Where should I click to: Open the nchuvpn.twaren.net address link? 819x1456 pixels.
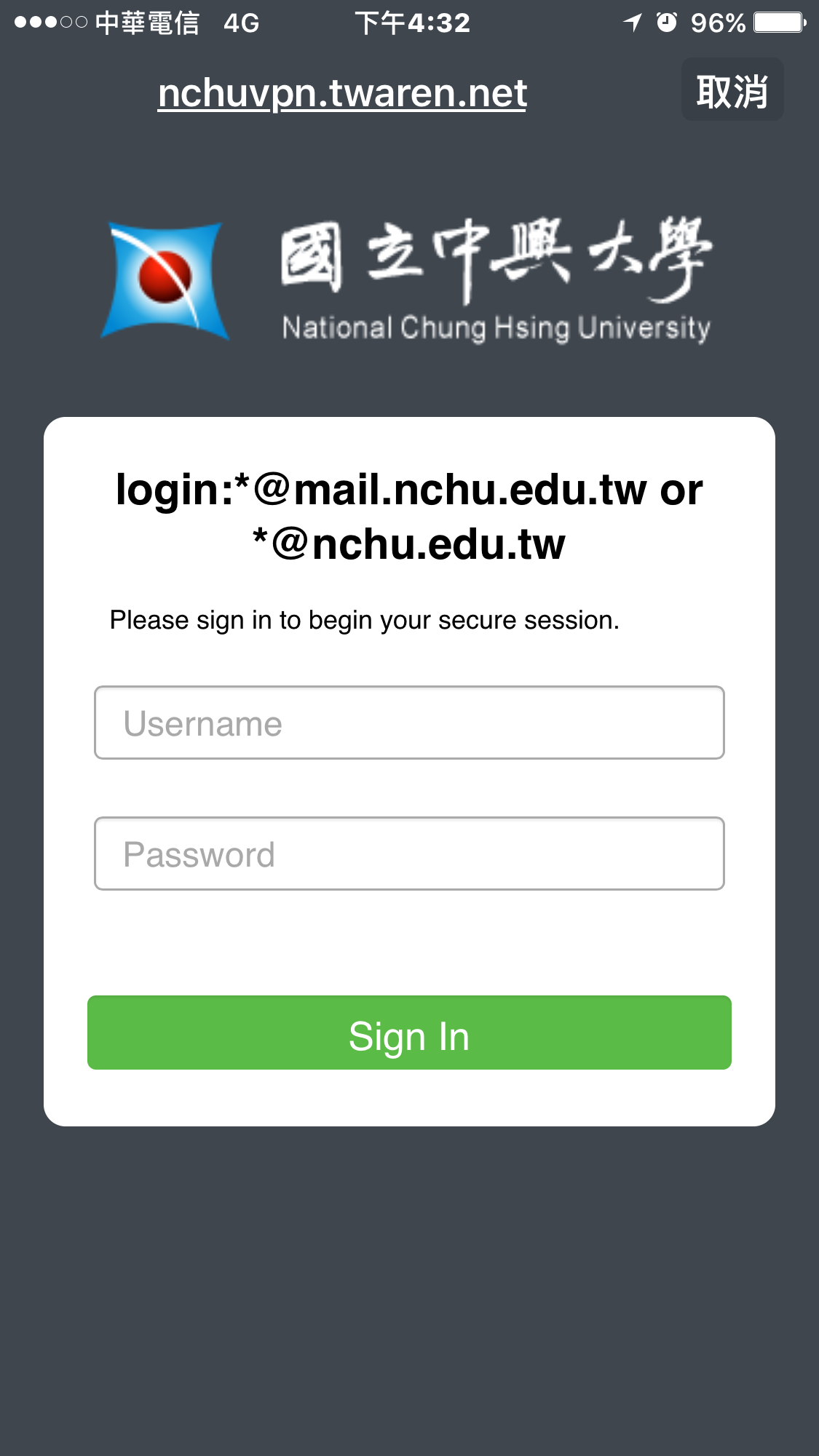coord(342,93)
